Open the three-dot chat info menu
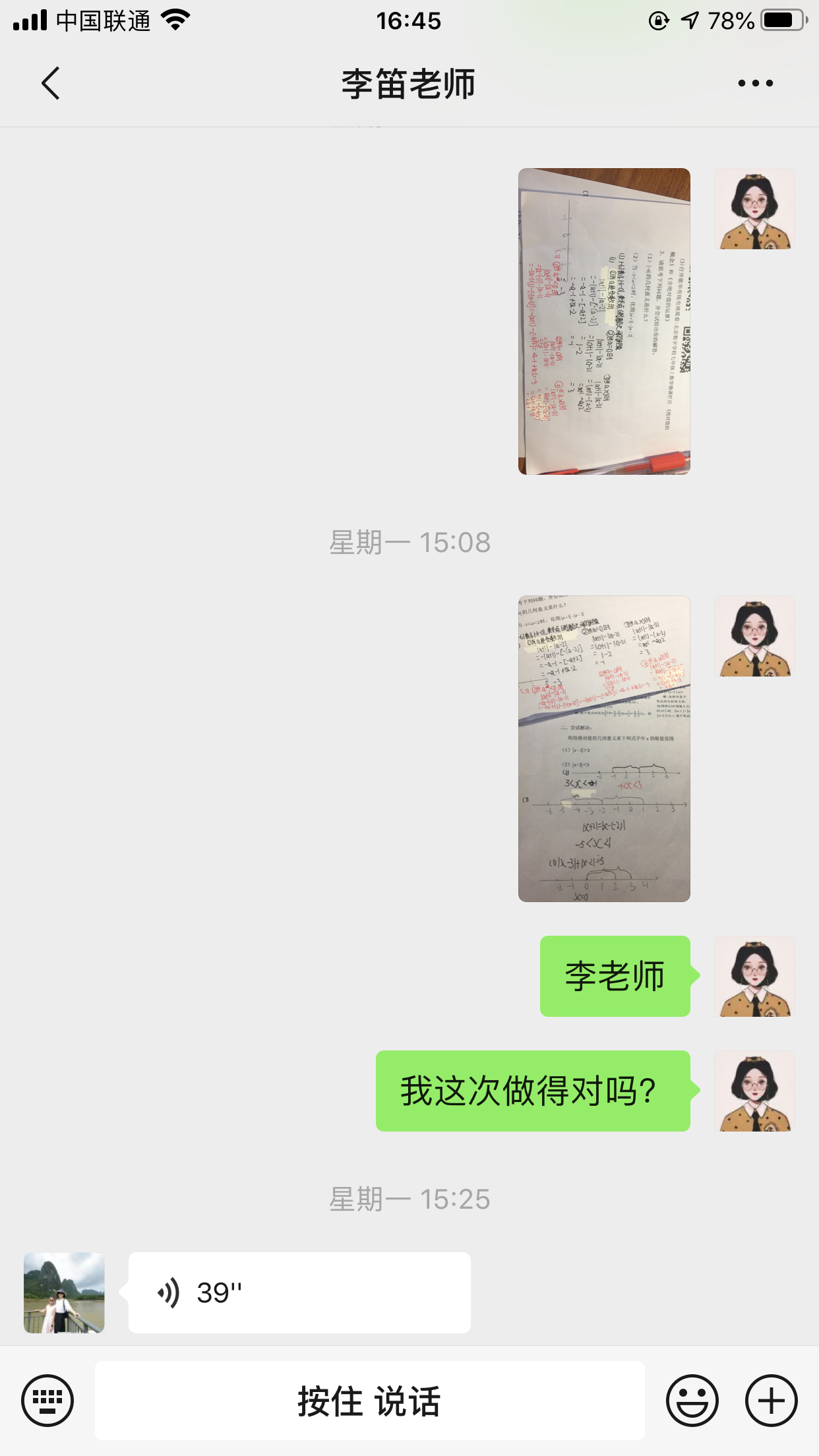819x1456 pixels. [755, 83]
